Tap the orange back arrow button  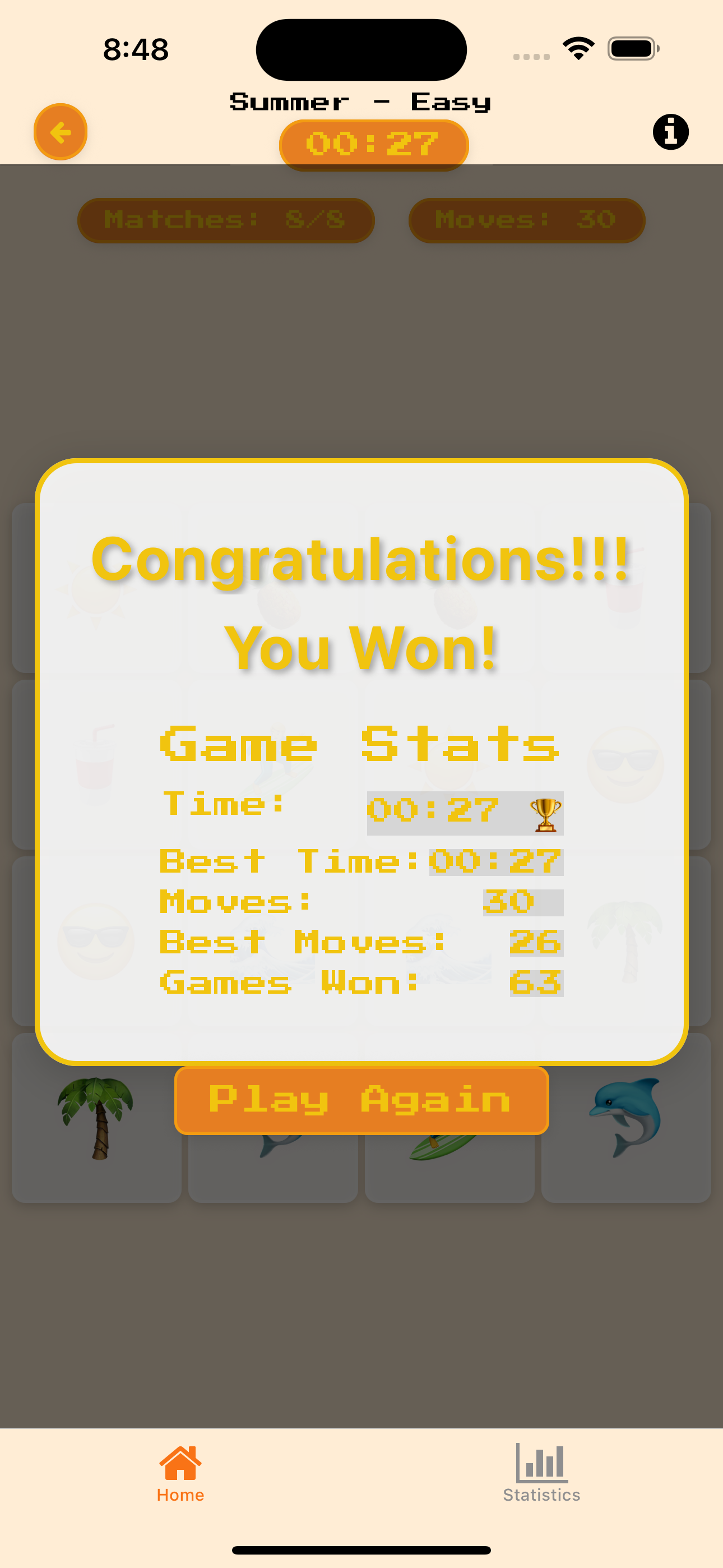(61, 132)
